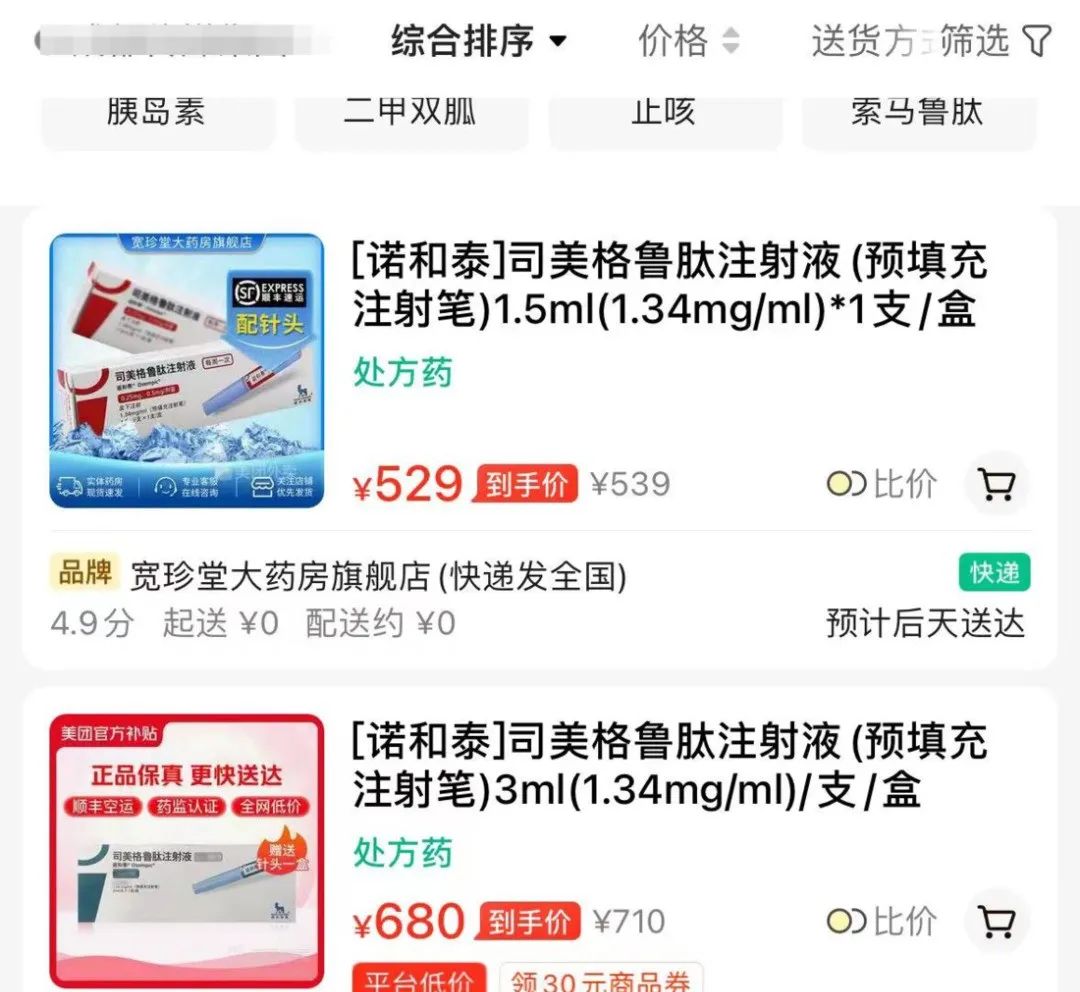Add the ¥680 item to cart
The width and height of the screenshot is (1080, 992).
pos(996,921)
